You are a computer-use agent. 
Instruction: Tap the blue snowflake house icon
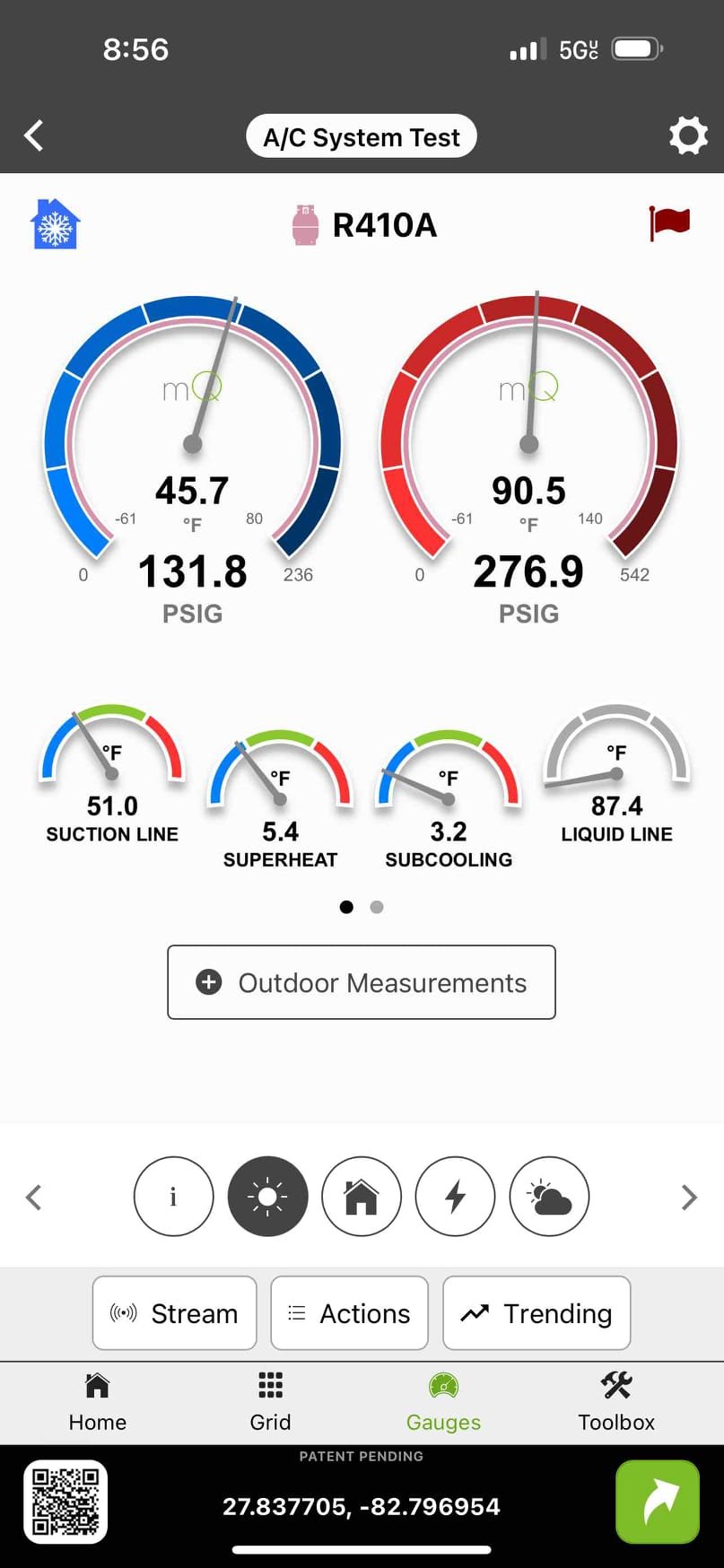coord(56,223)
